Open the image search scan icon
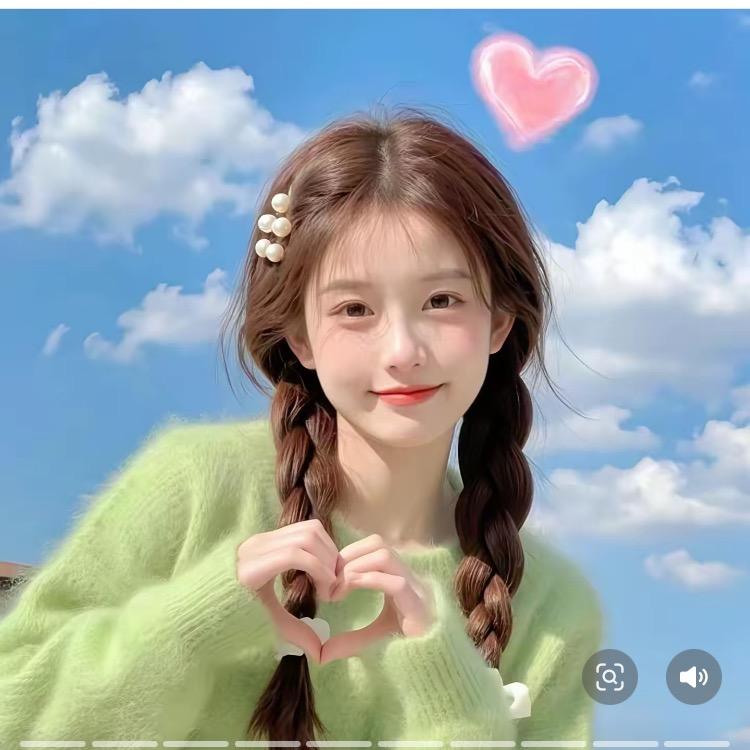This screenshot has width=750, height=750. [610, 677]
